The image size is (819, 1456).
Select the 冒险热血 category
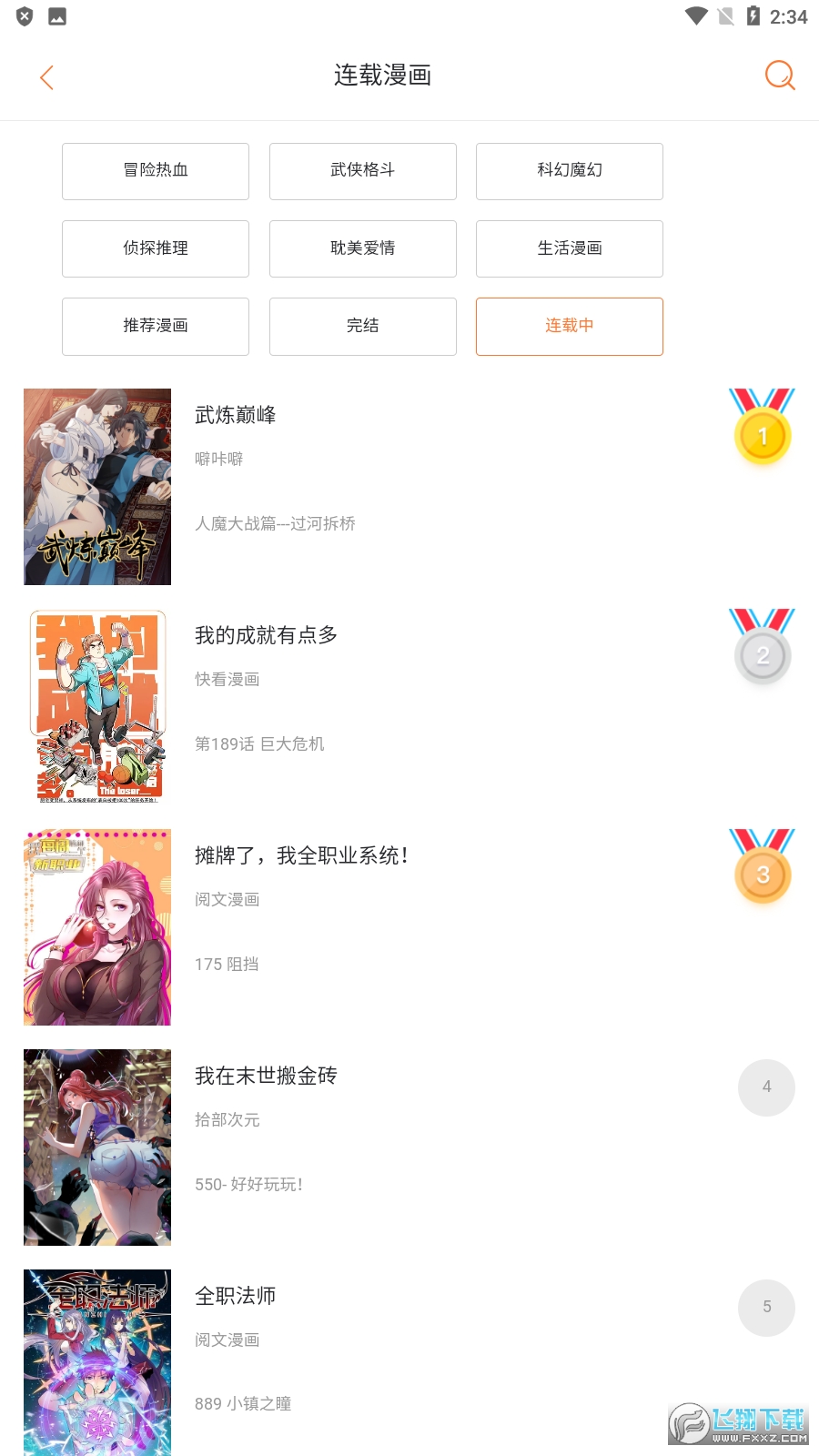coord(156,171)
